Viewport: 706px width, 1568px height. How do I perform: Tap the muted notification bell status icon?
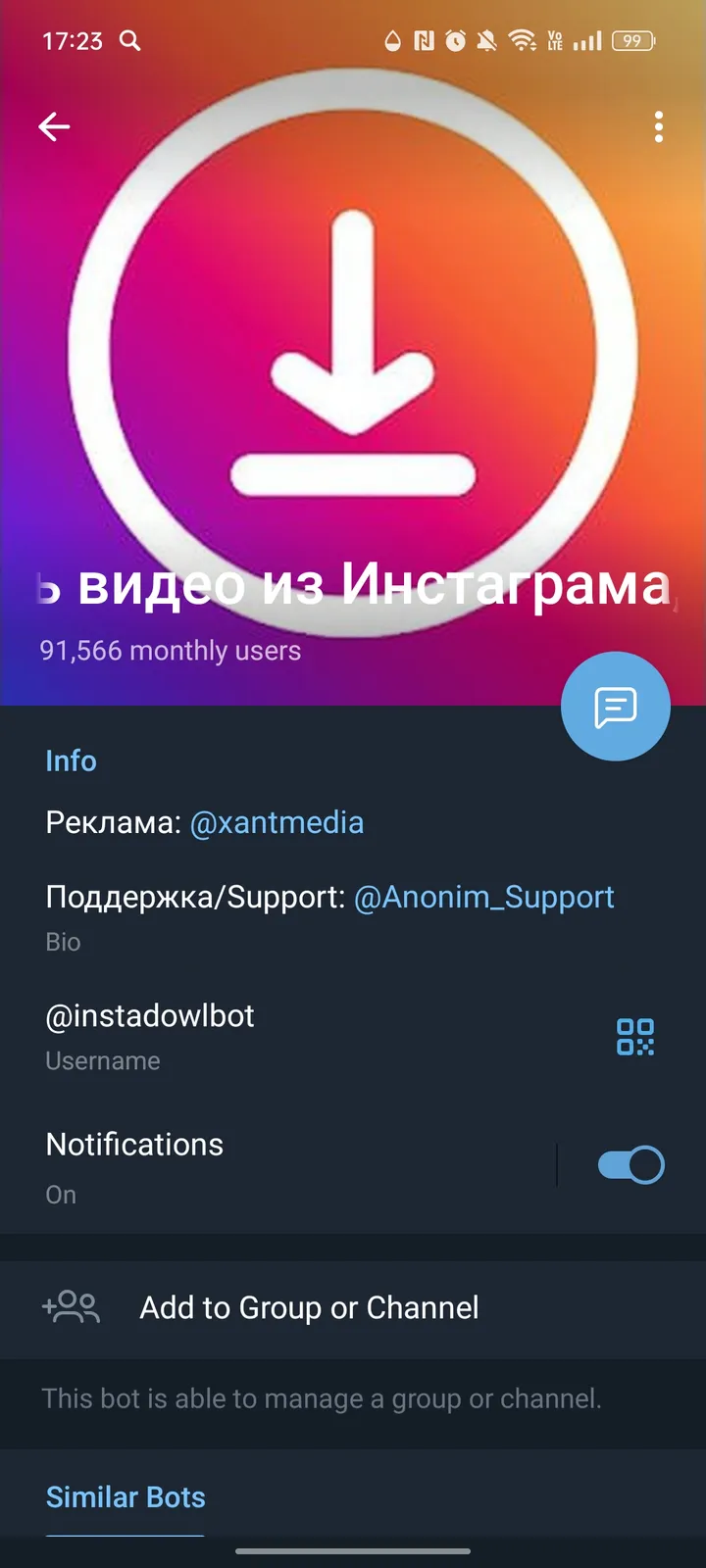point(487,40)
